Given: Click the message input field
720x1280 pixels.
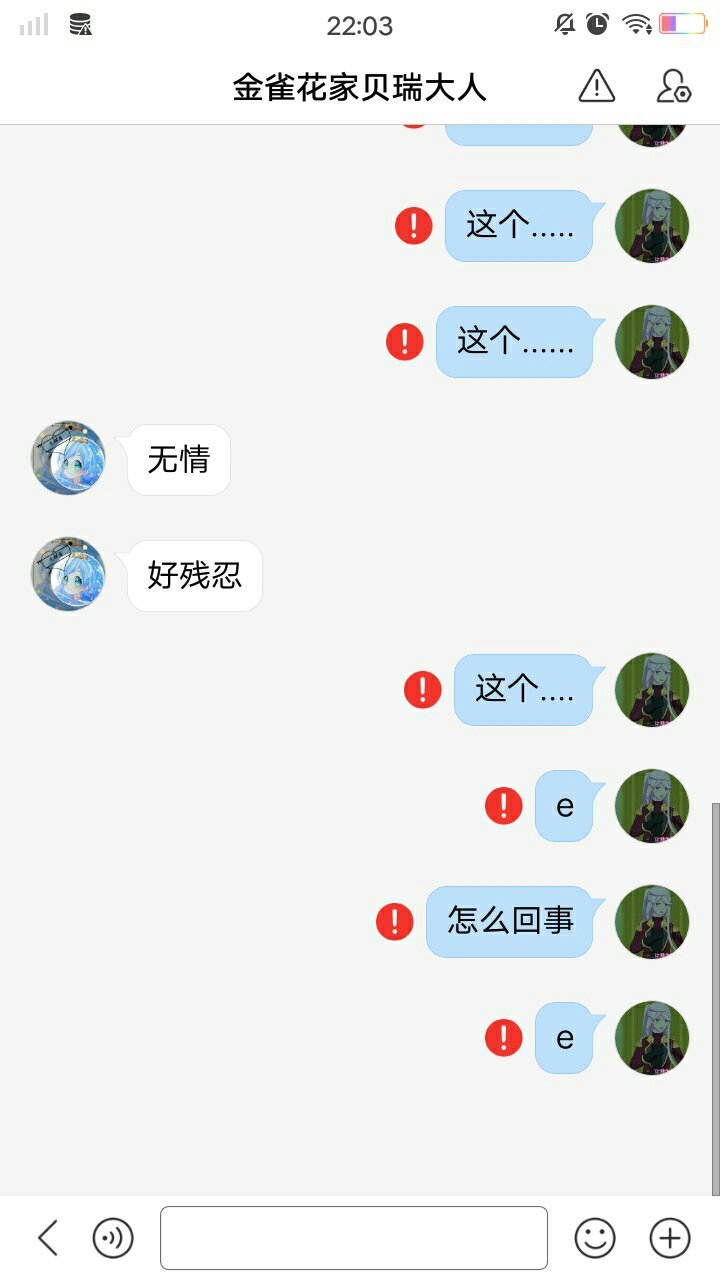Looking at the screenshot, I should 353,1238.
